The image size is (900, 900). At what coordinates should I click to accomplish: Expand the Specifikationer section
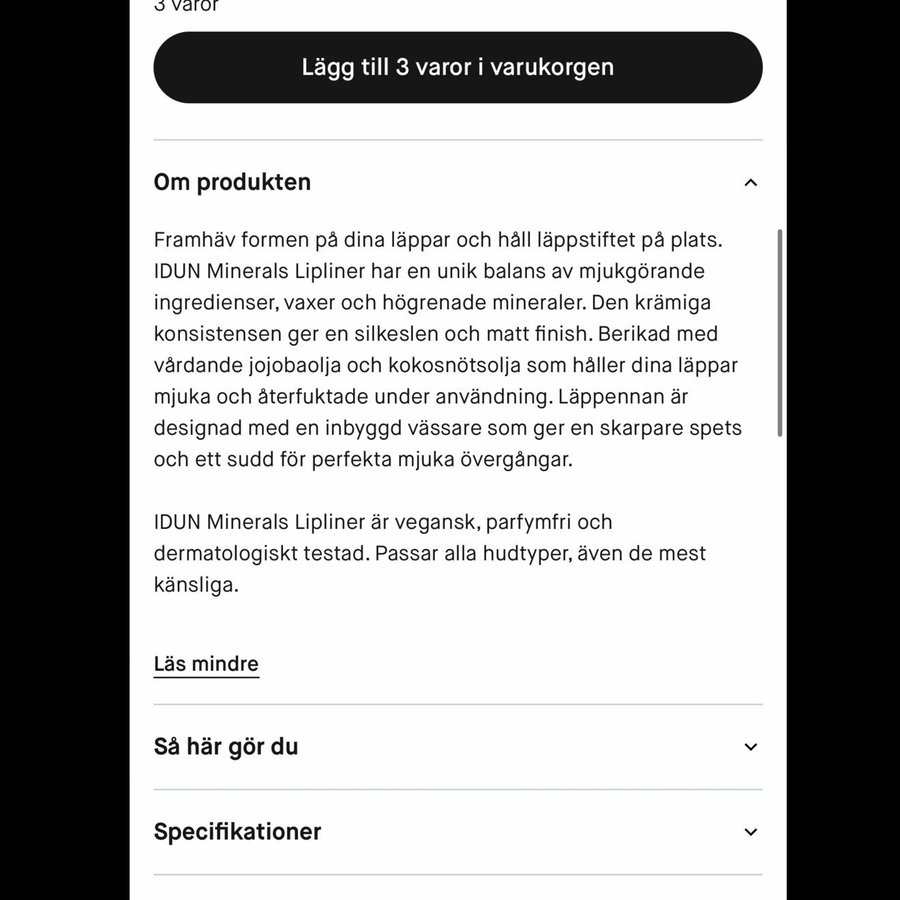pyautogui.click(x=750, y=832)
